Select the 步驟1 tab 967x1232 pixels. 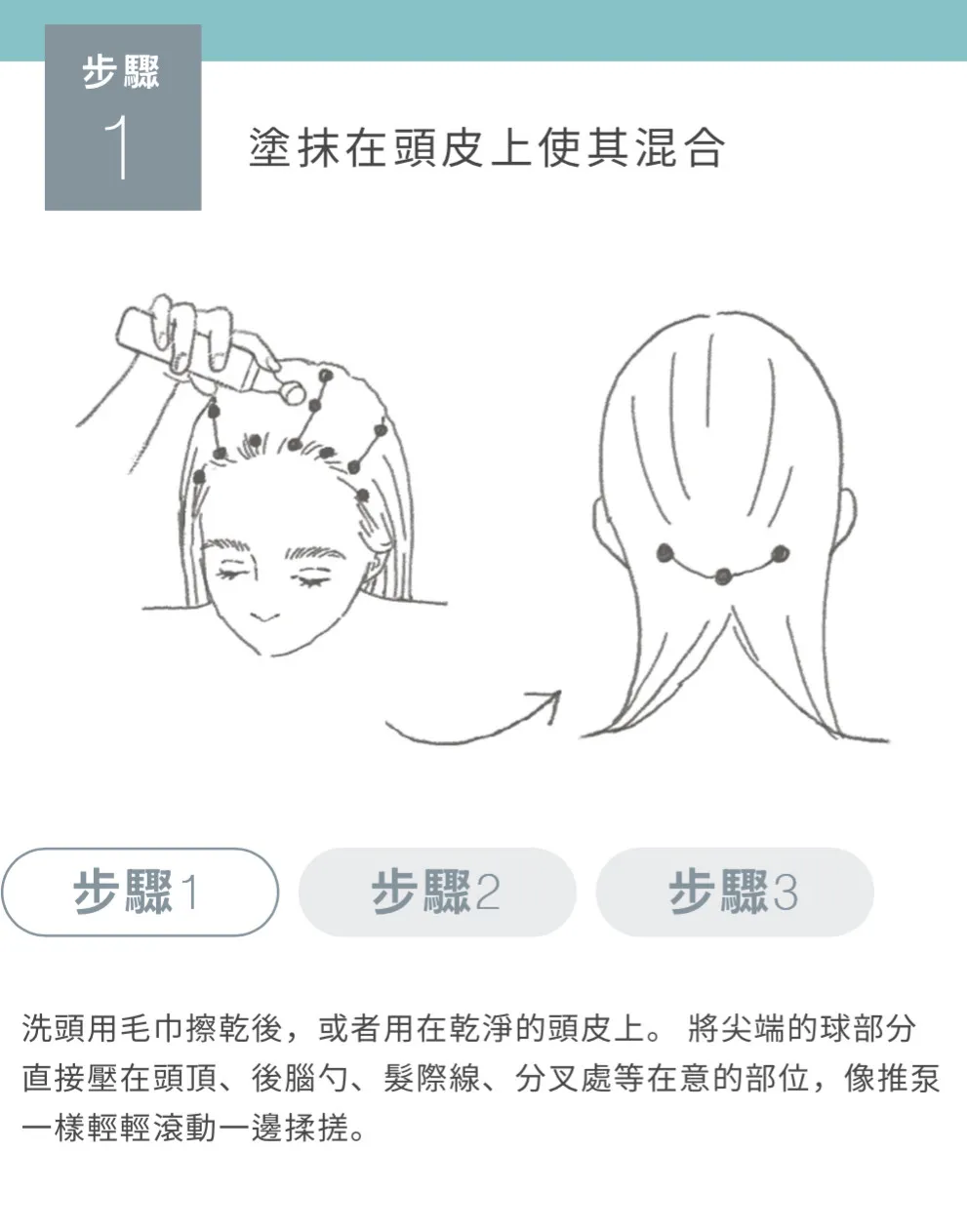[141, 892]
